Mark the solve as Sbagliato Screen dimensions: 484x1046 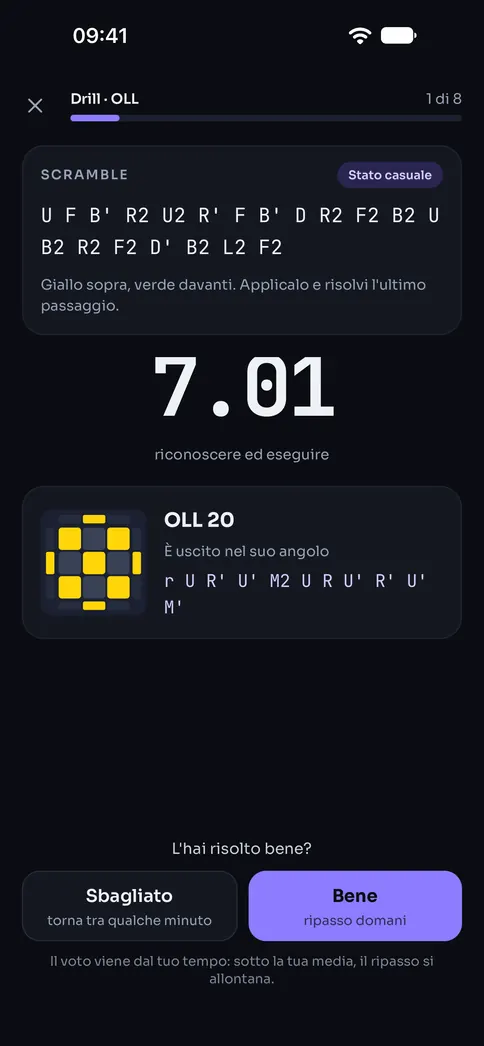point(129,906)
